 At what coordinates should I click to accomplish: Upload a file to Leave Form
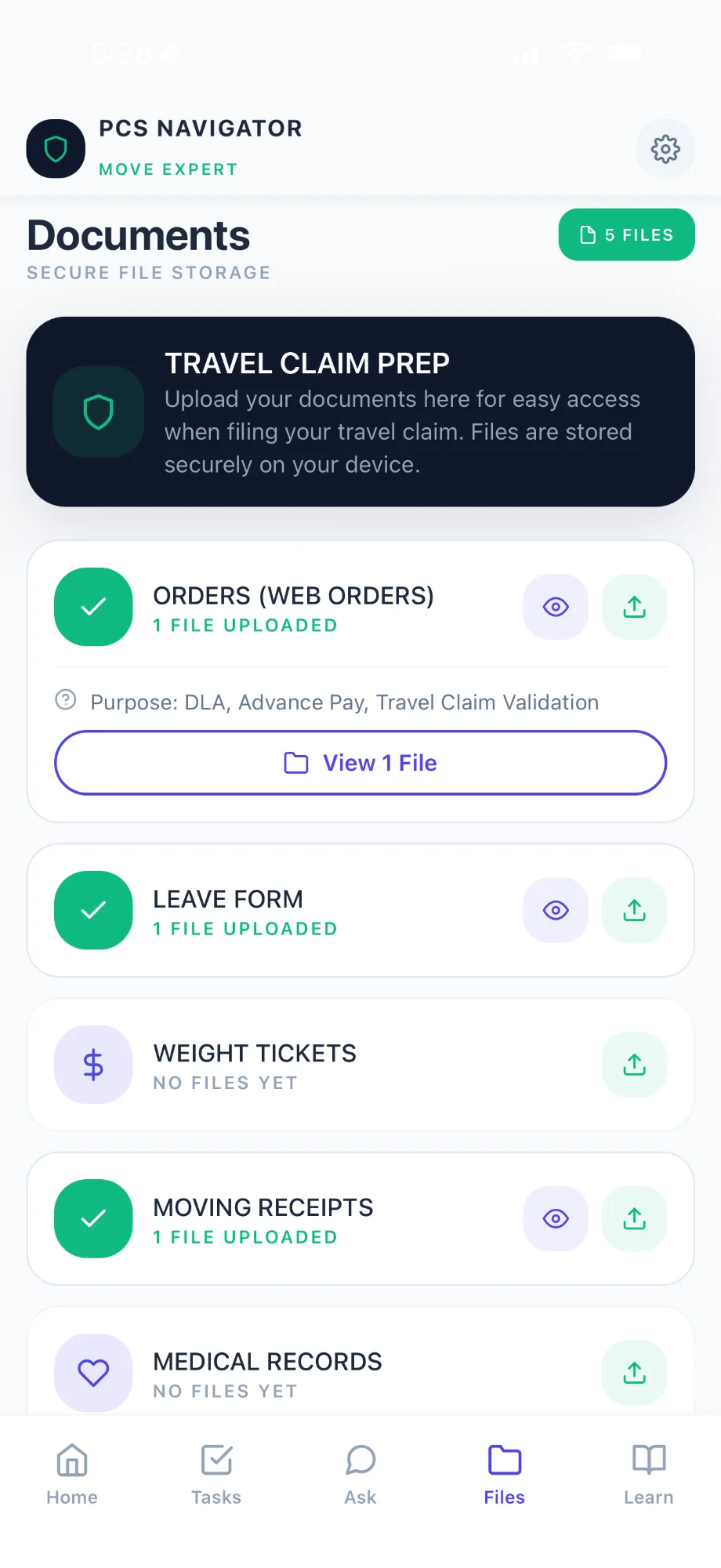pos(634,910)
